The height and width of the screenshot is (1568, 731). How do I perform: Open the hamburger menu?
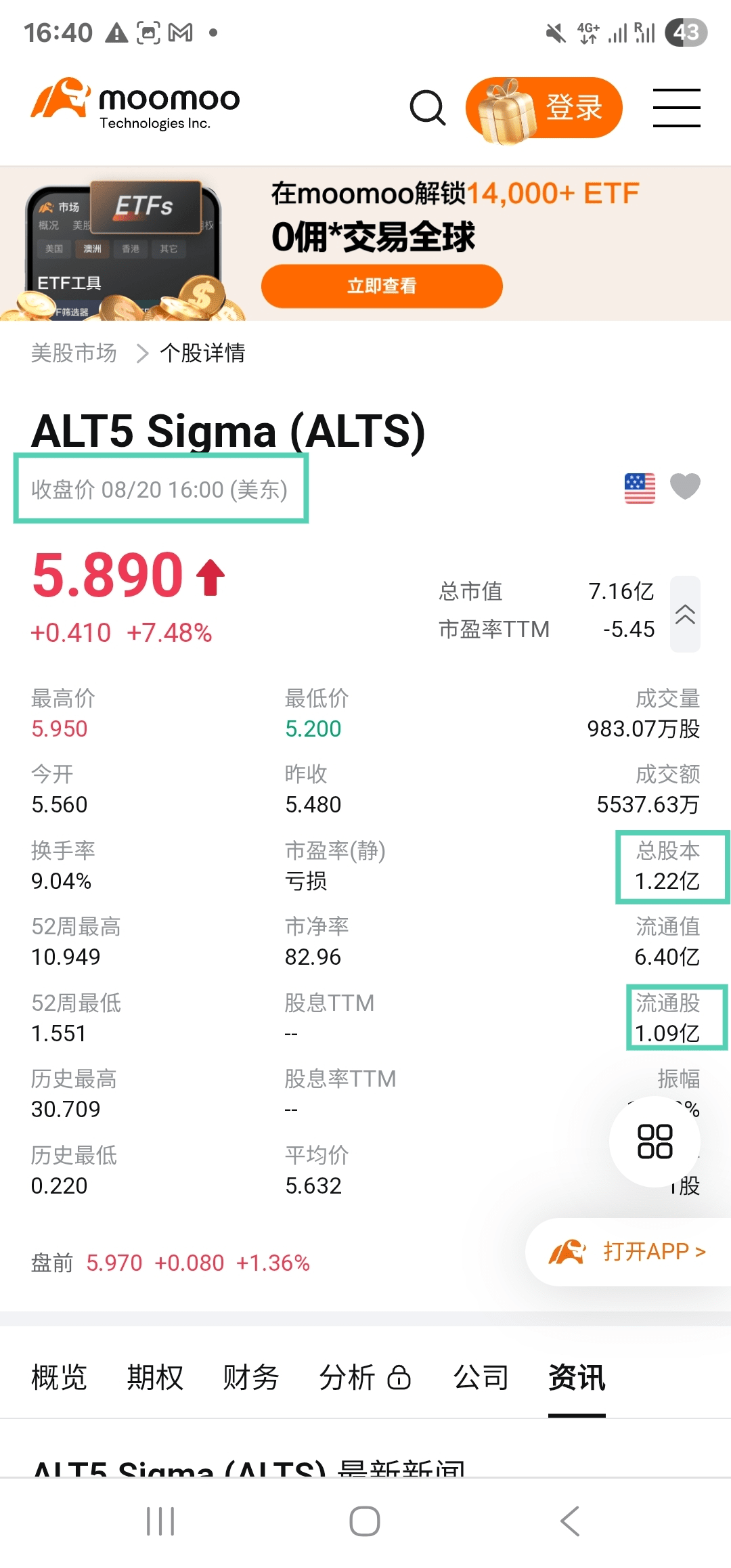tap(676, 108)
